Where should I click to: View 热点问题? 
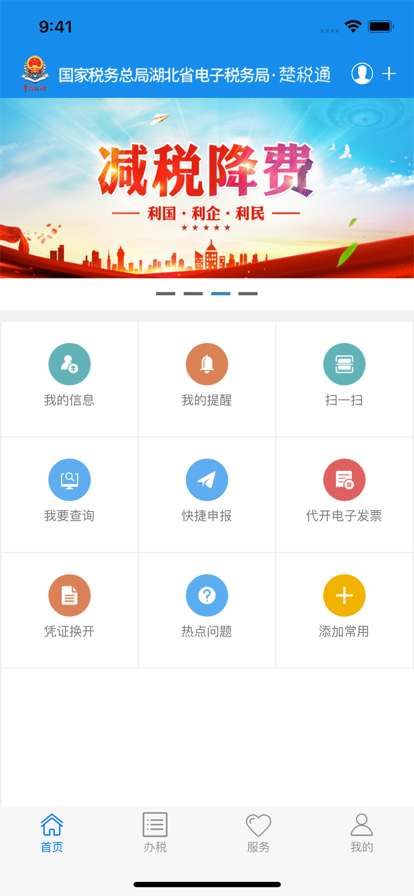pyautogui.click(x=207, y=610)
